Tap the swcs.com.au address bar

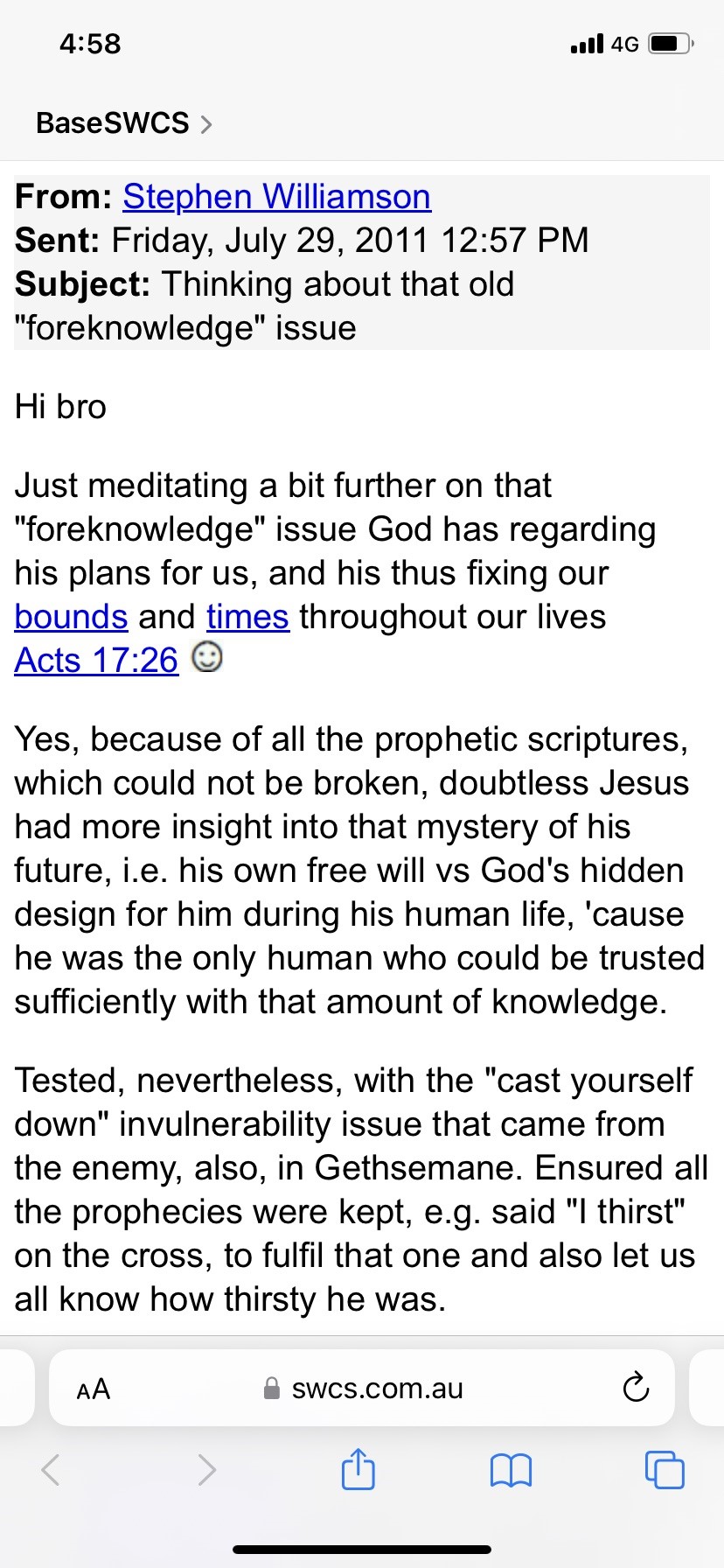(362, 1389)
